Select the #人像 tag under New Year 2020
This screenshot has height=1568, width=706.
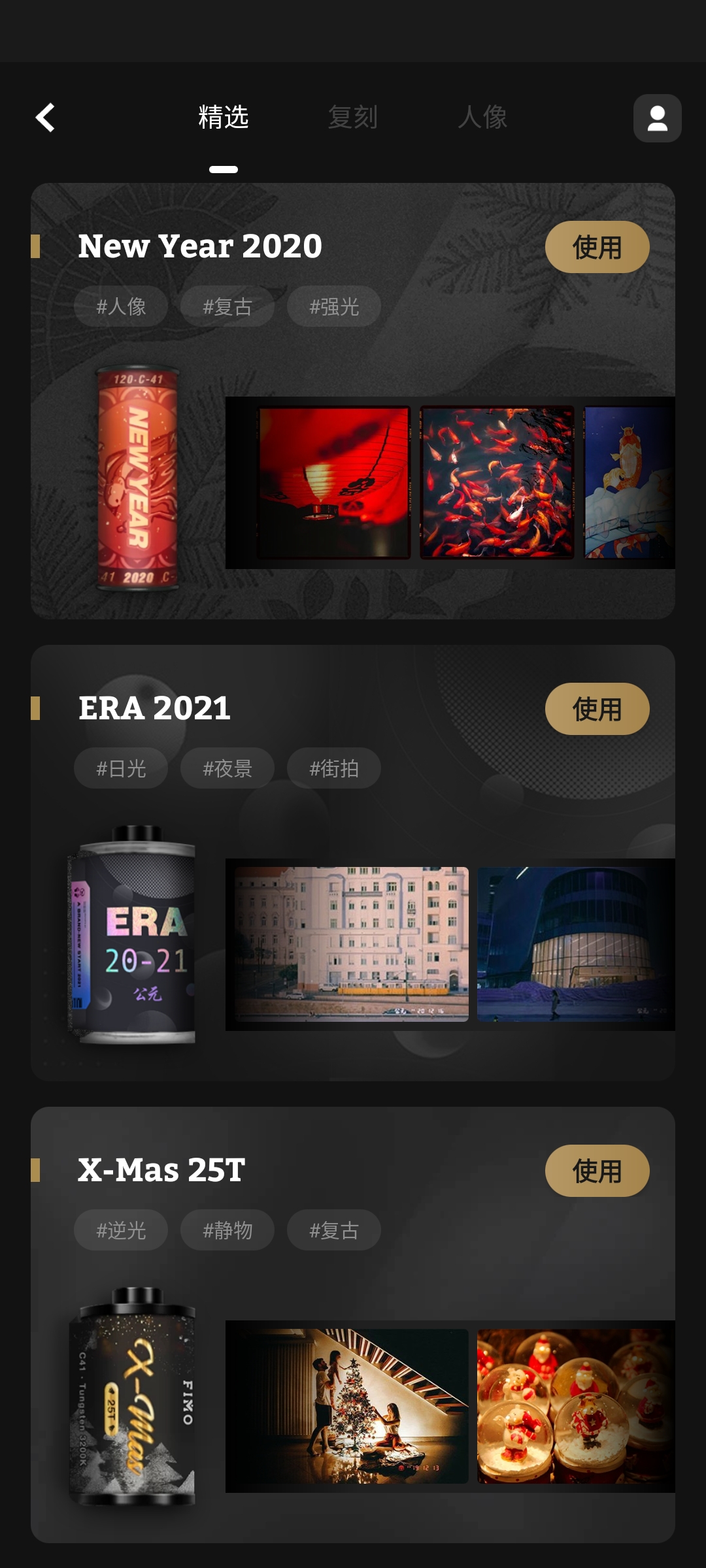point(121,306)
